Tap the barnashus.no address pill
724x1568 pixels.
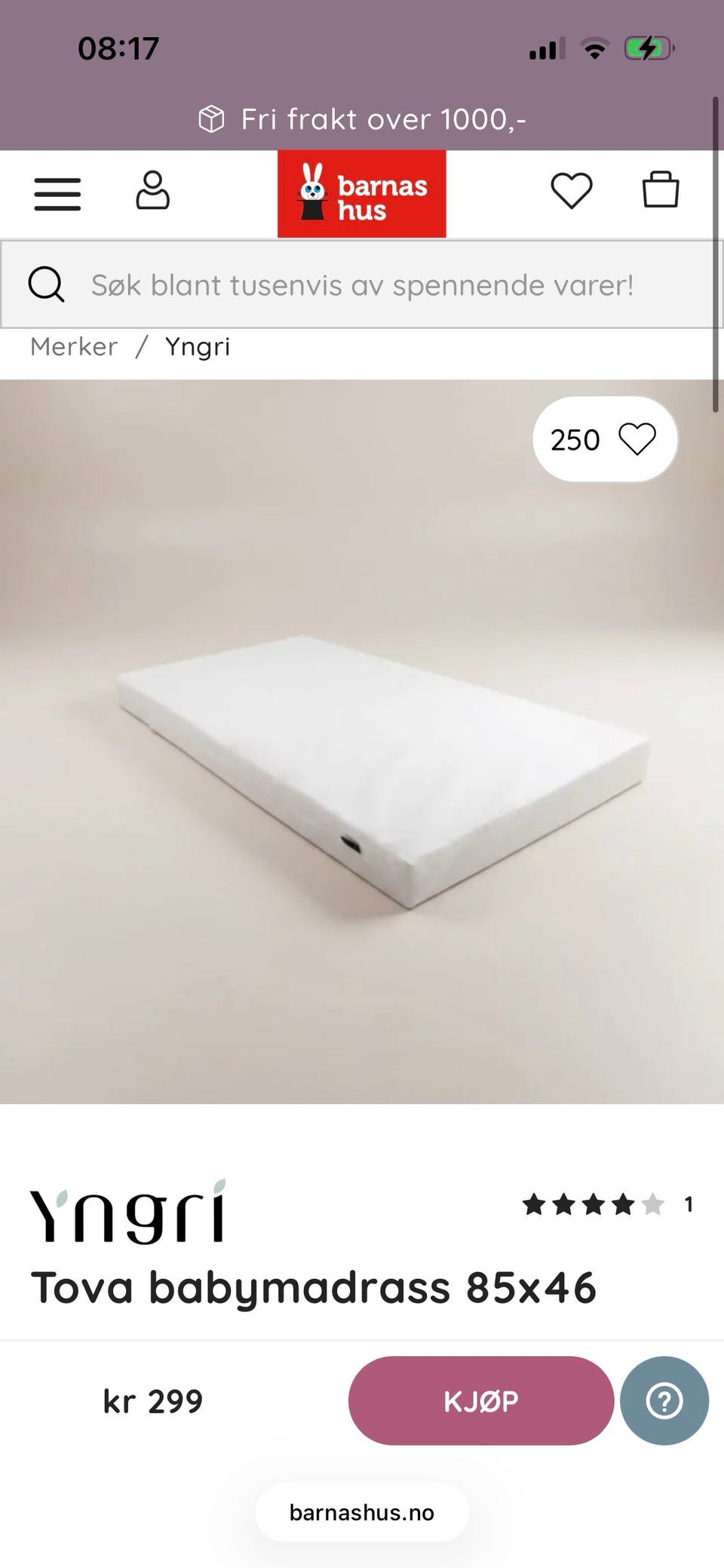tap(362, 1512)
